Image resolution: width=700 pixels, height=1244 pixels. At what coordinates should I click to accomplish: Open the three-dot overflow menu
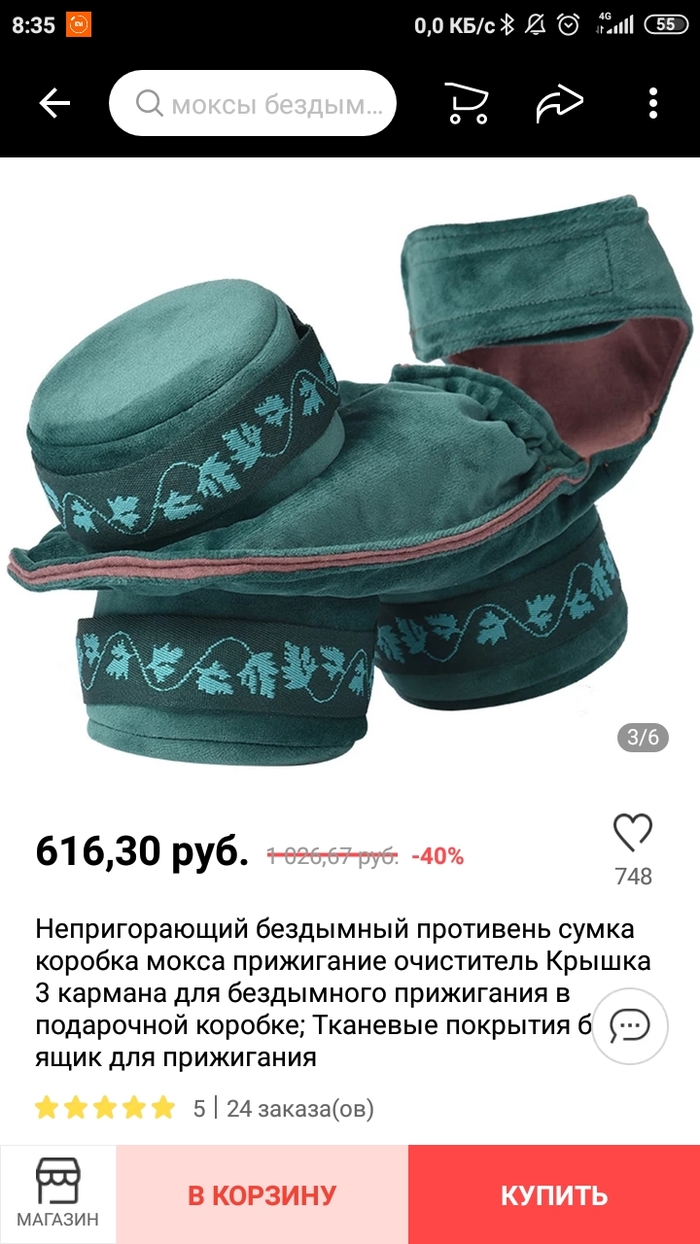coord(653,103)
